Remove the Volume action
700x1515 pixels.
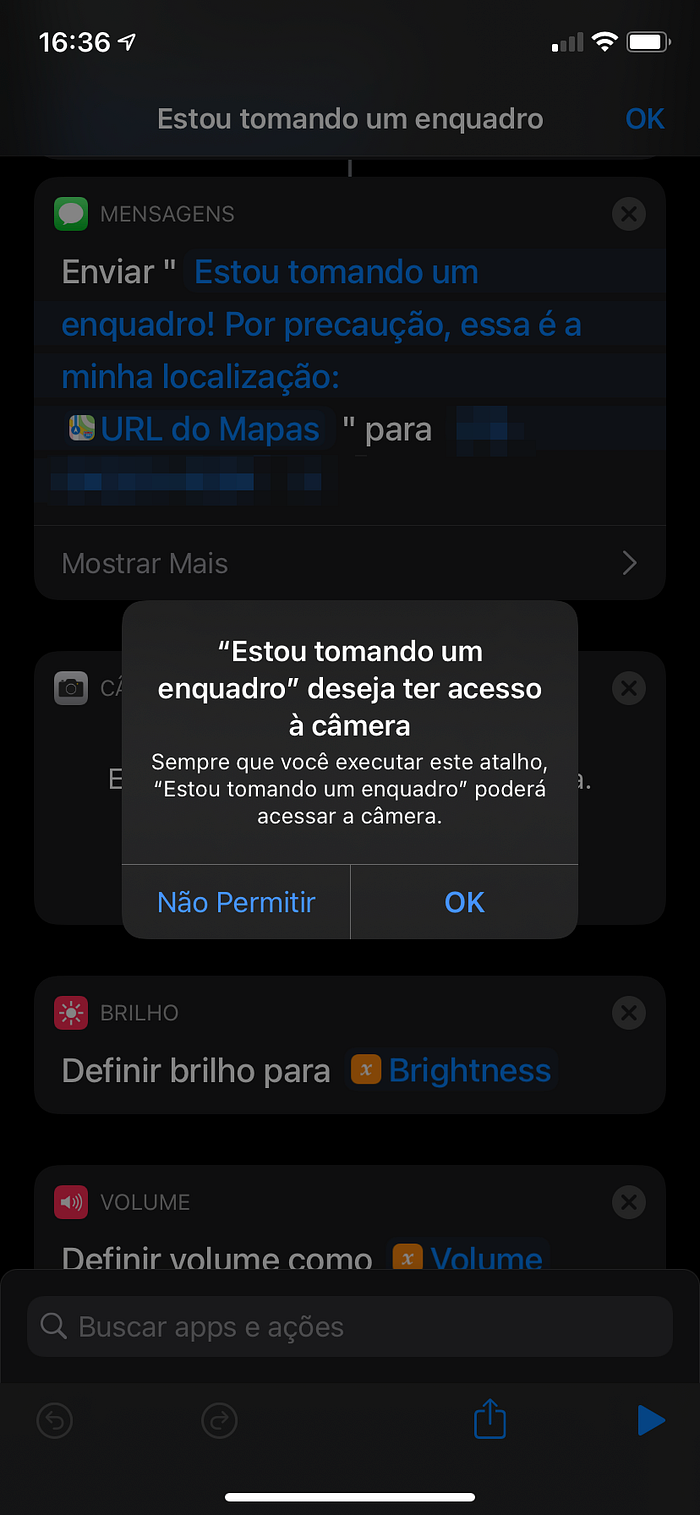click(x=628, y=1202)
